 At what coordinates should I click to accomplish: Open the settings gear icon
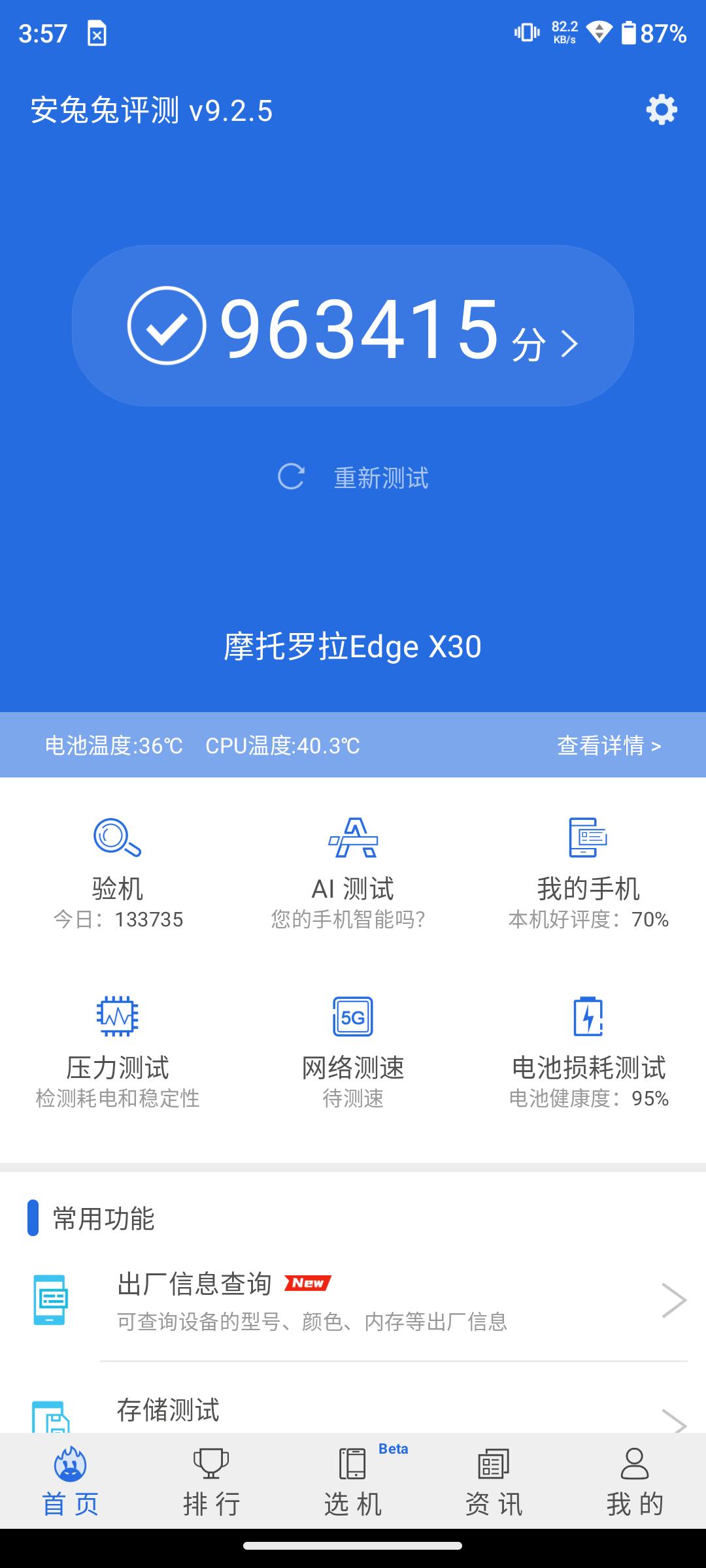(x=662, y=110)
